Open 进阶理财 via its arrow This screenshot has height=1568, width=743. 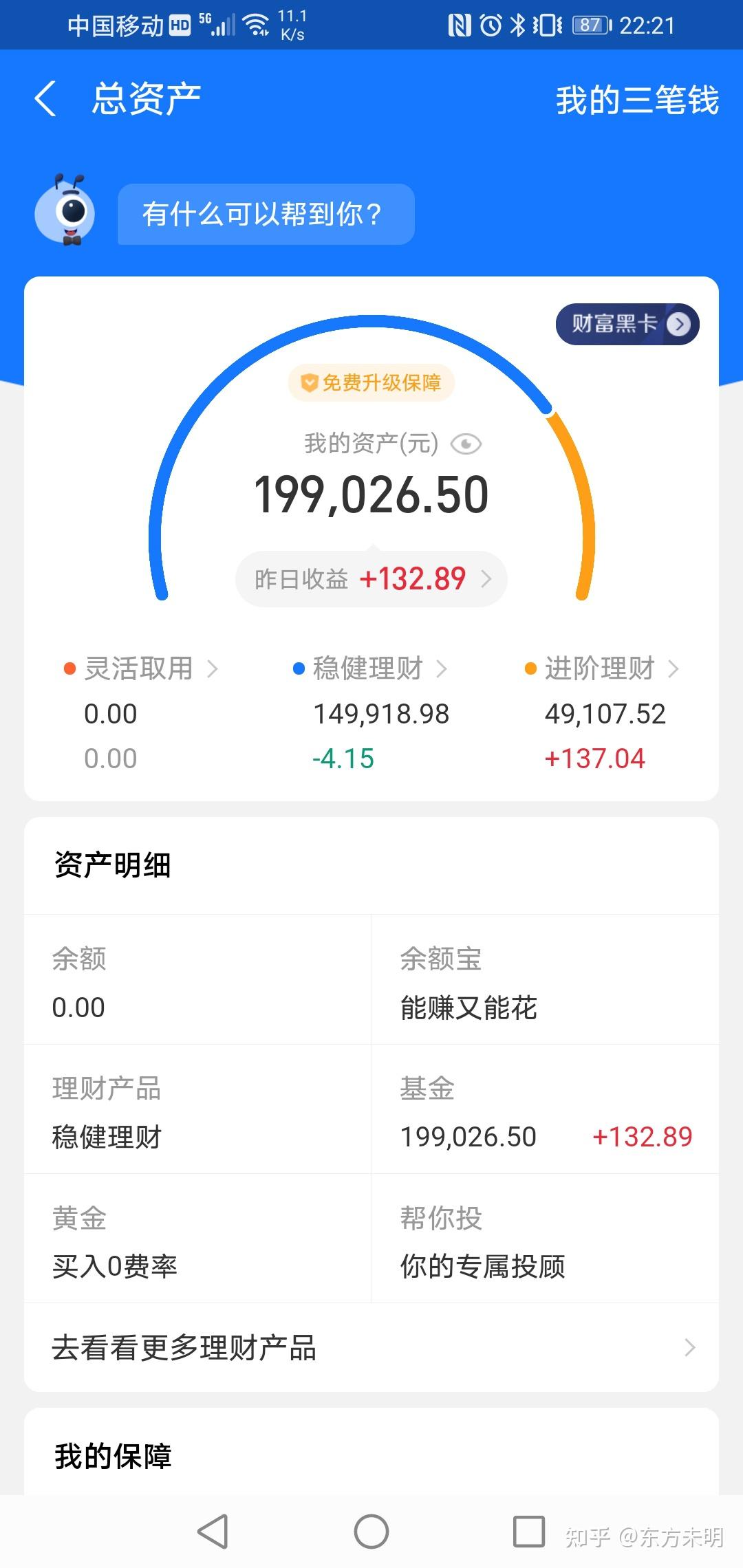tap(673, 668)
